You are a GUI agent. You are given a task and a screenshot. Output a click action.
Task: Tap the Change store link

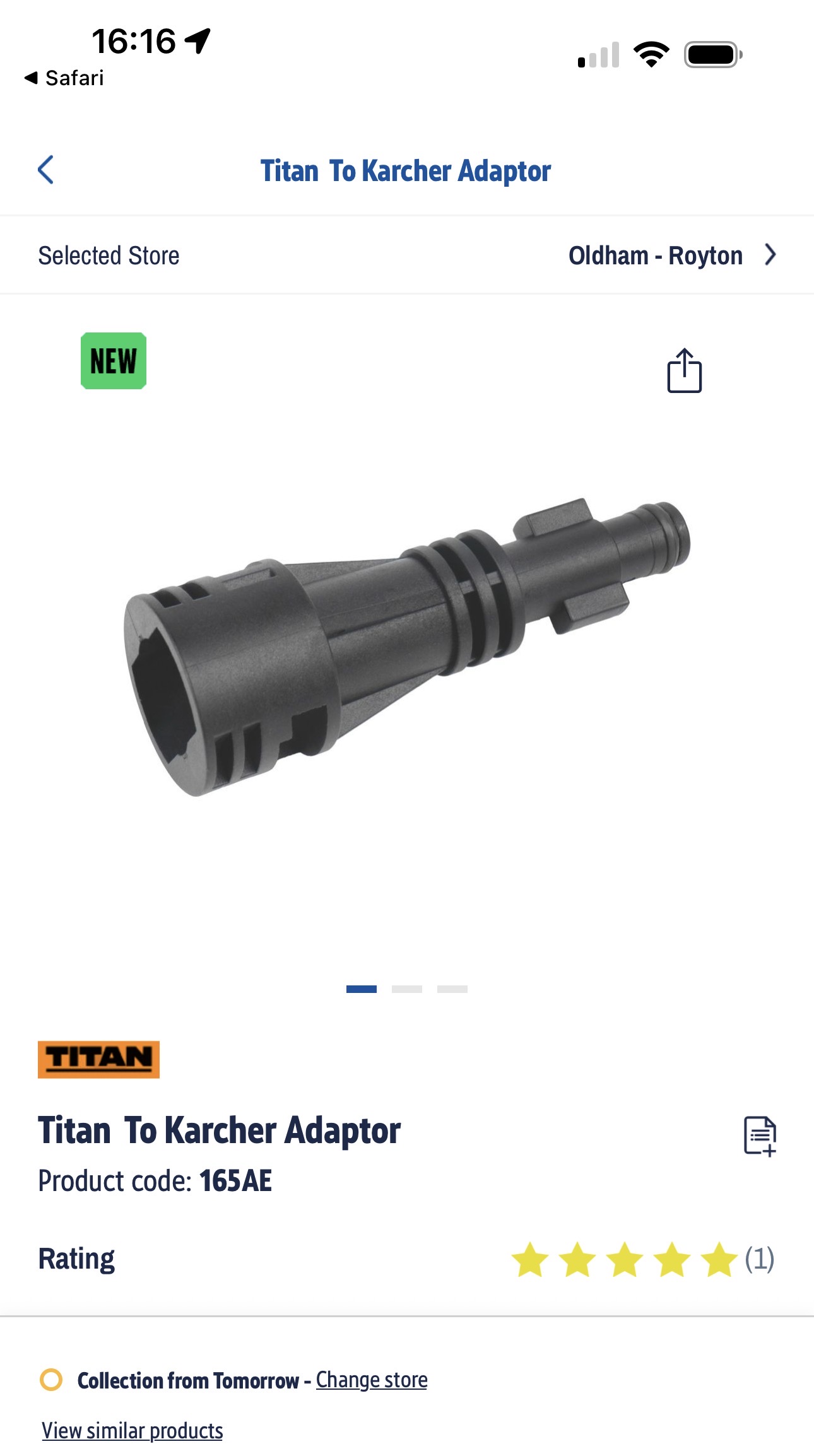(372, 1380)
